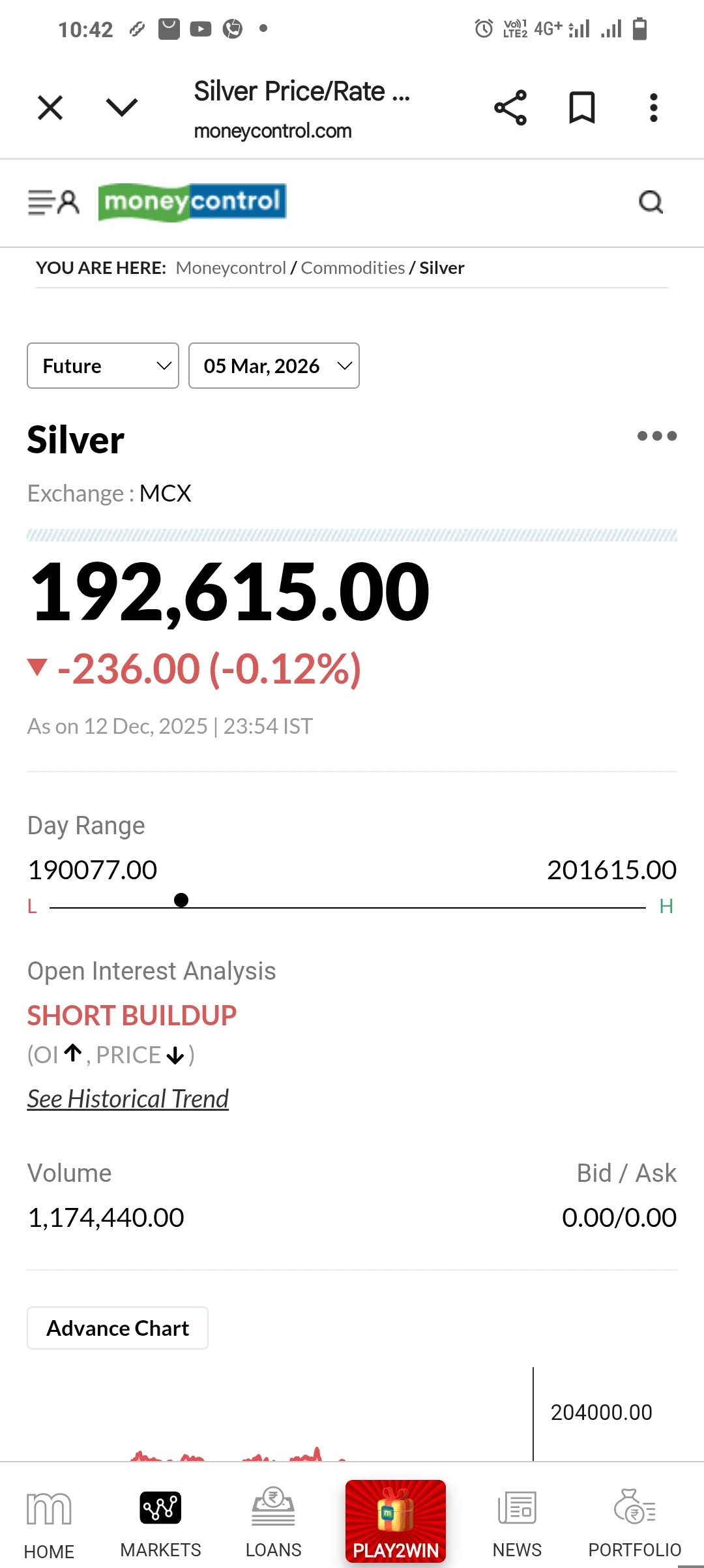Open the Moneycontrol menu and profile button
The image size is (704, 1568).
pyautogui.click(x=53, y=202)
